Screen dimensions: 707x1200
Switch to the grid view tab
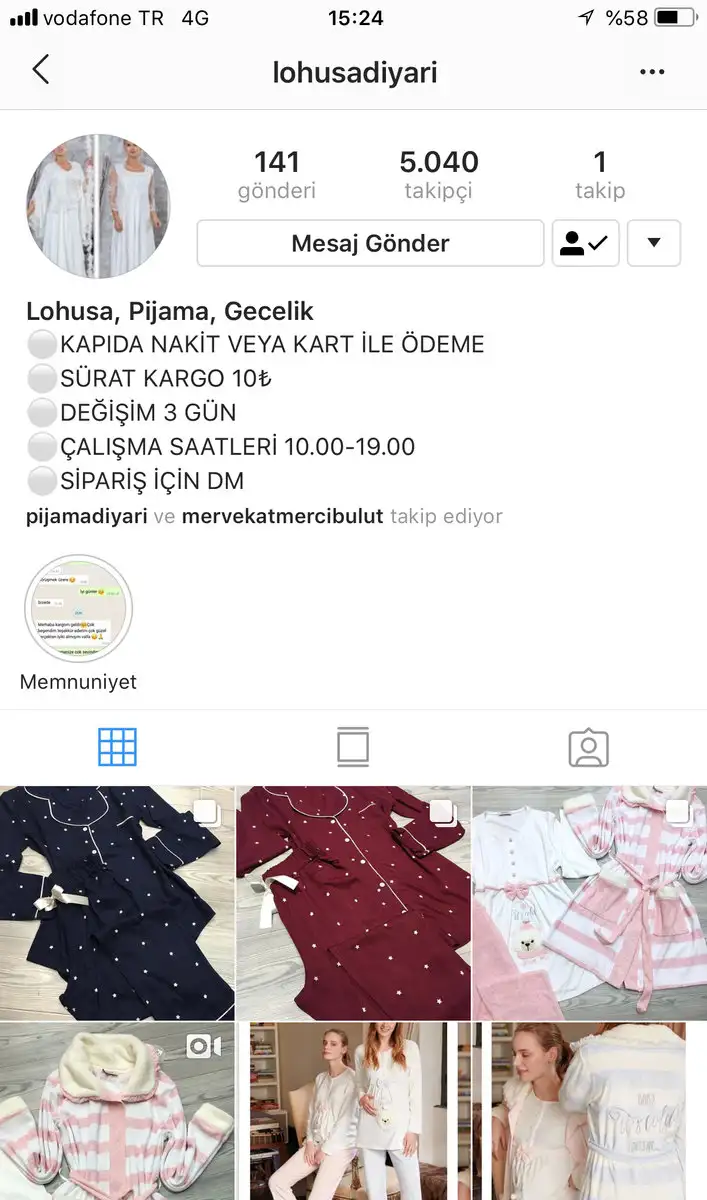pos(117,747)
